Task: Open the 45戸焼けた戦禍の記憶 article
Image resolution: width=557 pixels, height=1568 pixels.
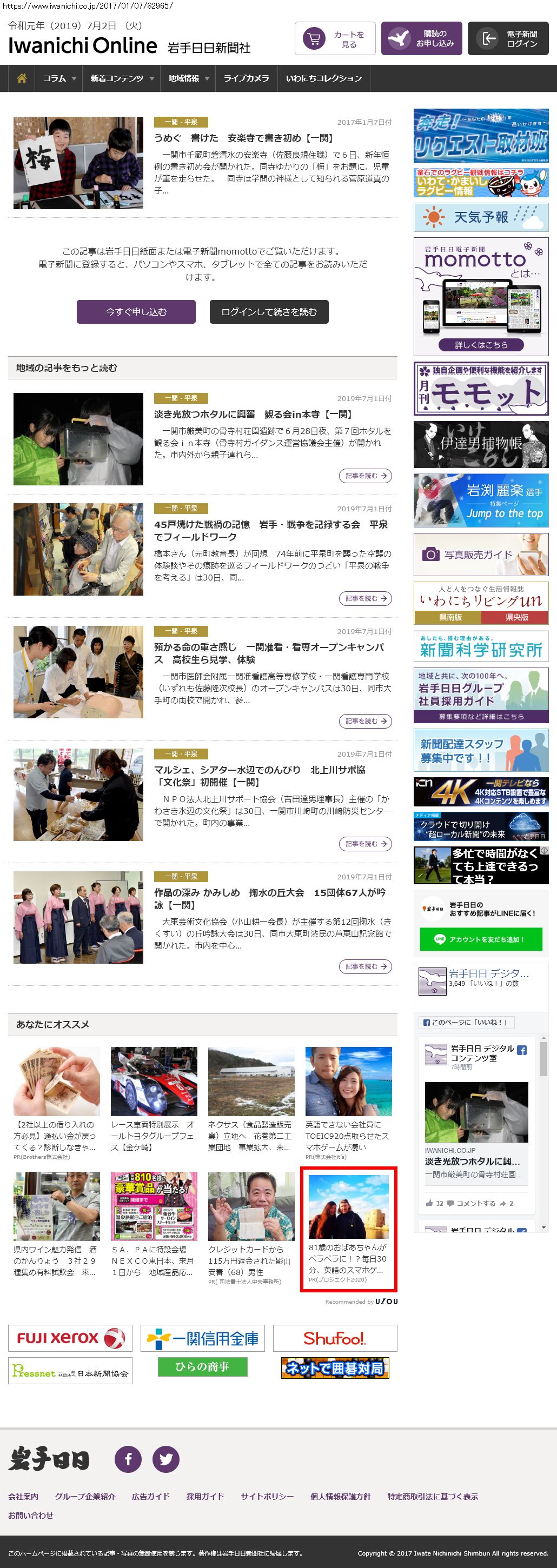Action: (x=270, y=530)
